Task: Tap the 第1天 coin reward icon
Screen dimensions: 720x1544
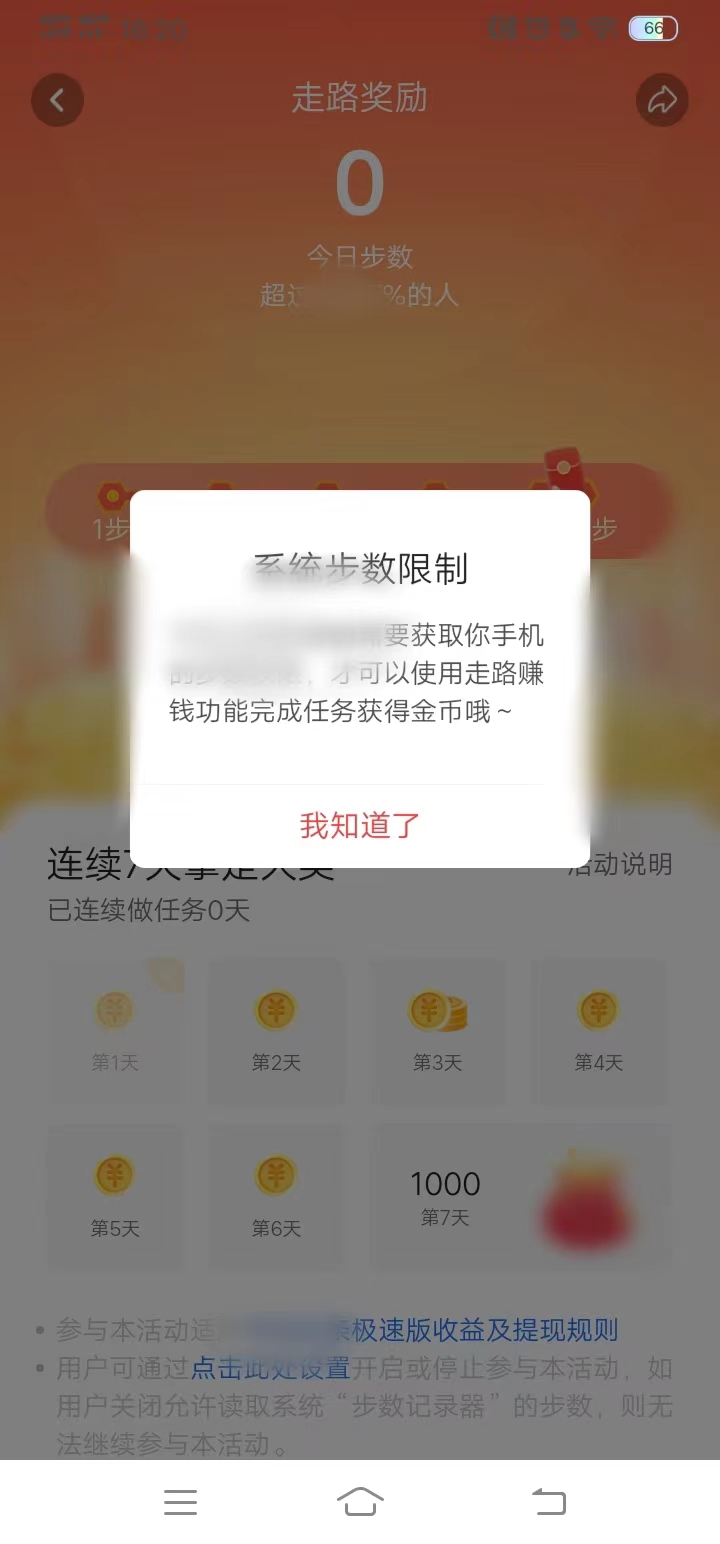Action: [115, 1012]
